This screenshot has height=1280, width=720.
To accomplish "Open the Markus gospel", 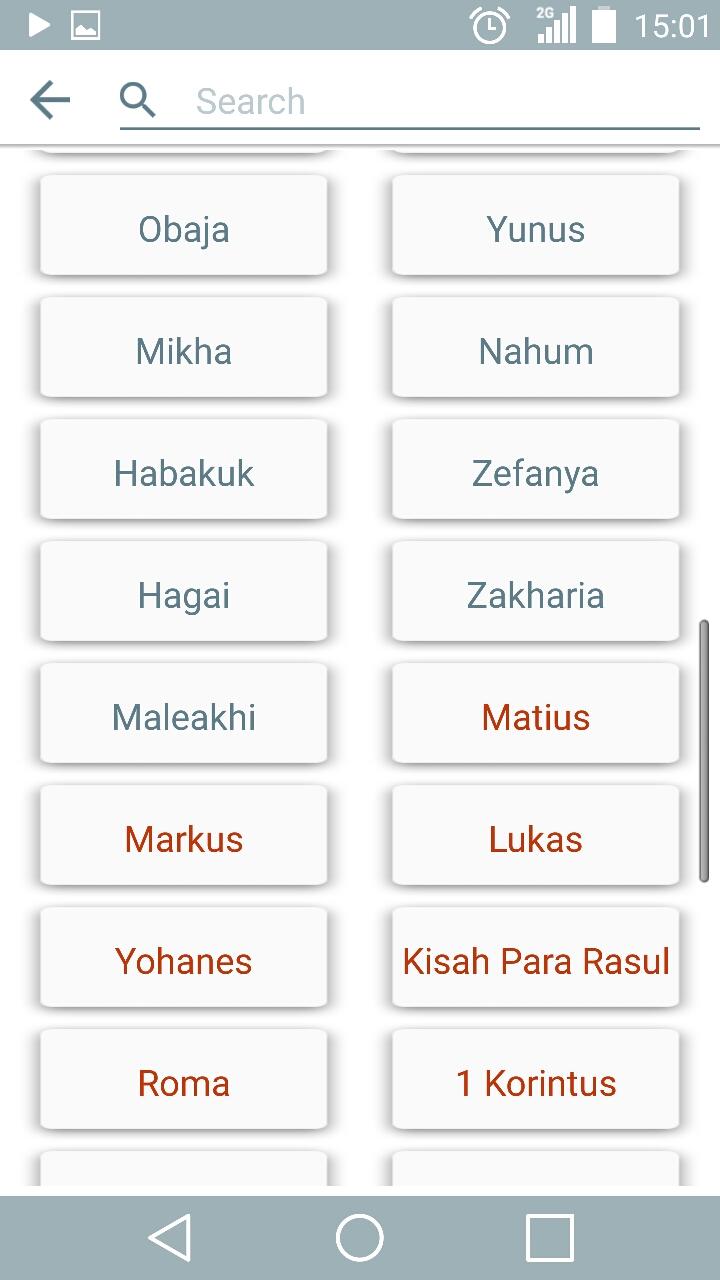I will coord(184,839).
